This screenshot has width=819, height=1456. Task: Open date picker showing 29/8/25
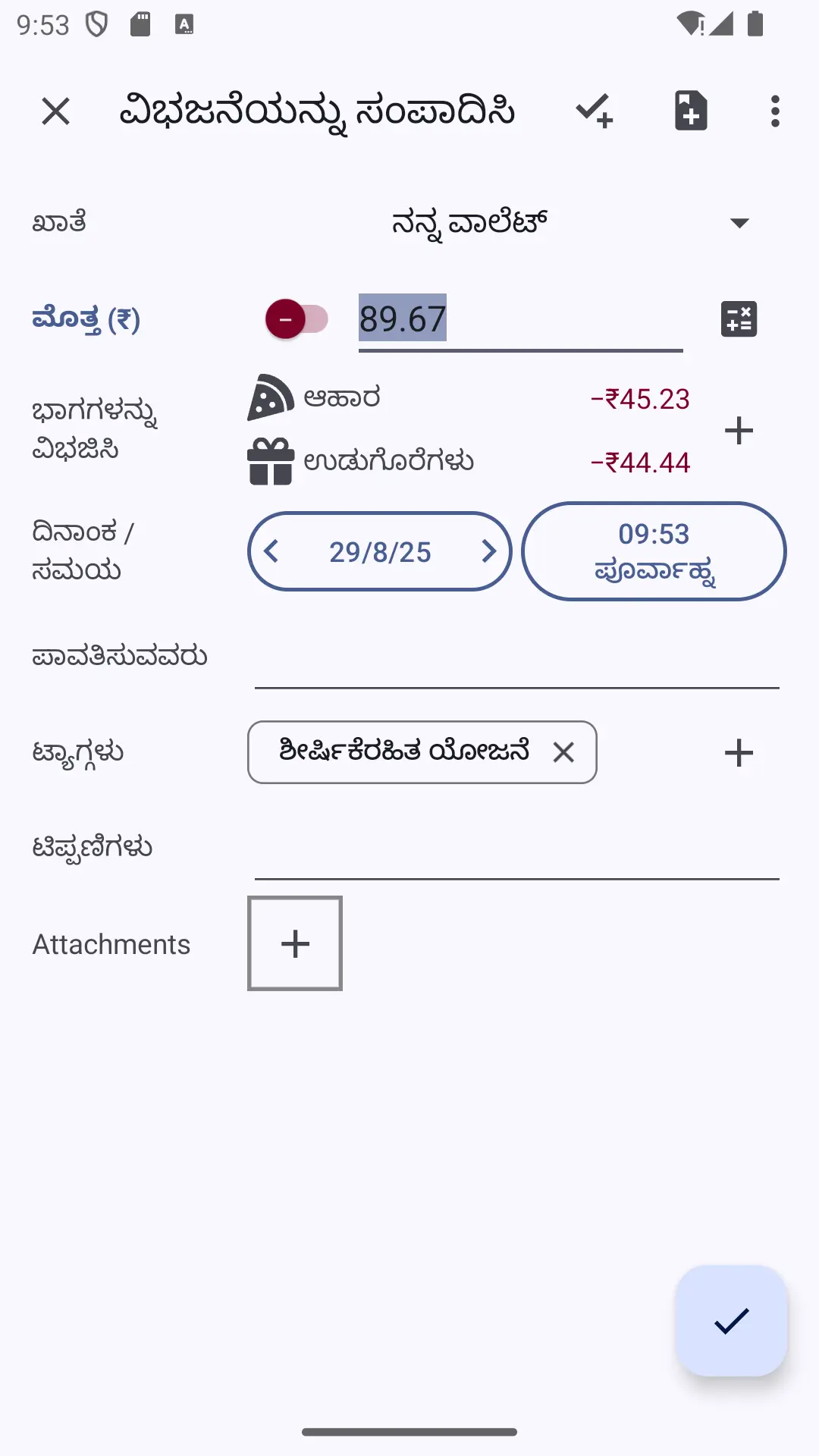380,552
